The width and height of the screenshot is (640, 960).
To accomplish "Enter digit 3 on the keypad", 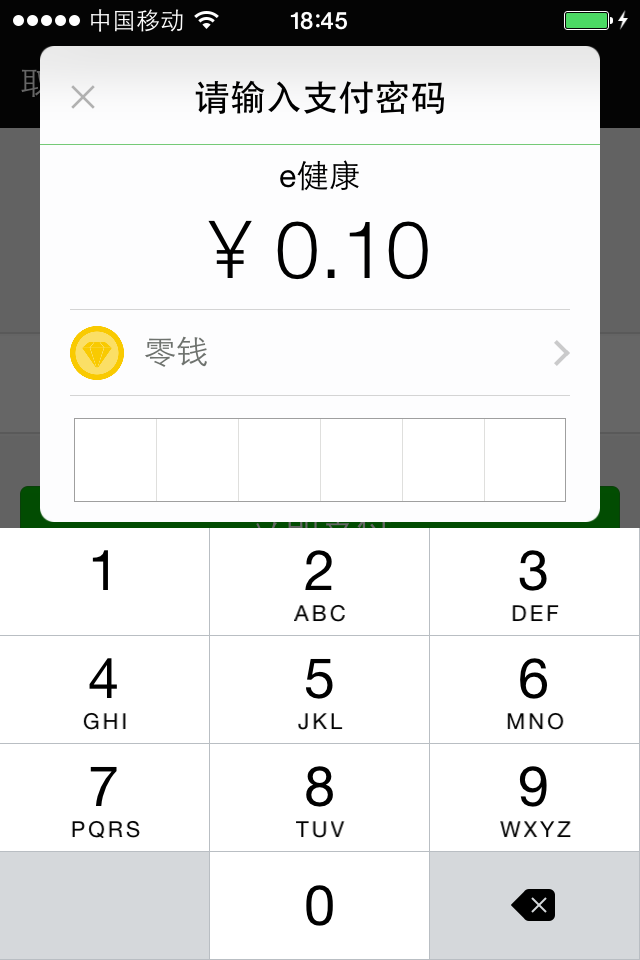I will (534, 582).
